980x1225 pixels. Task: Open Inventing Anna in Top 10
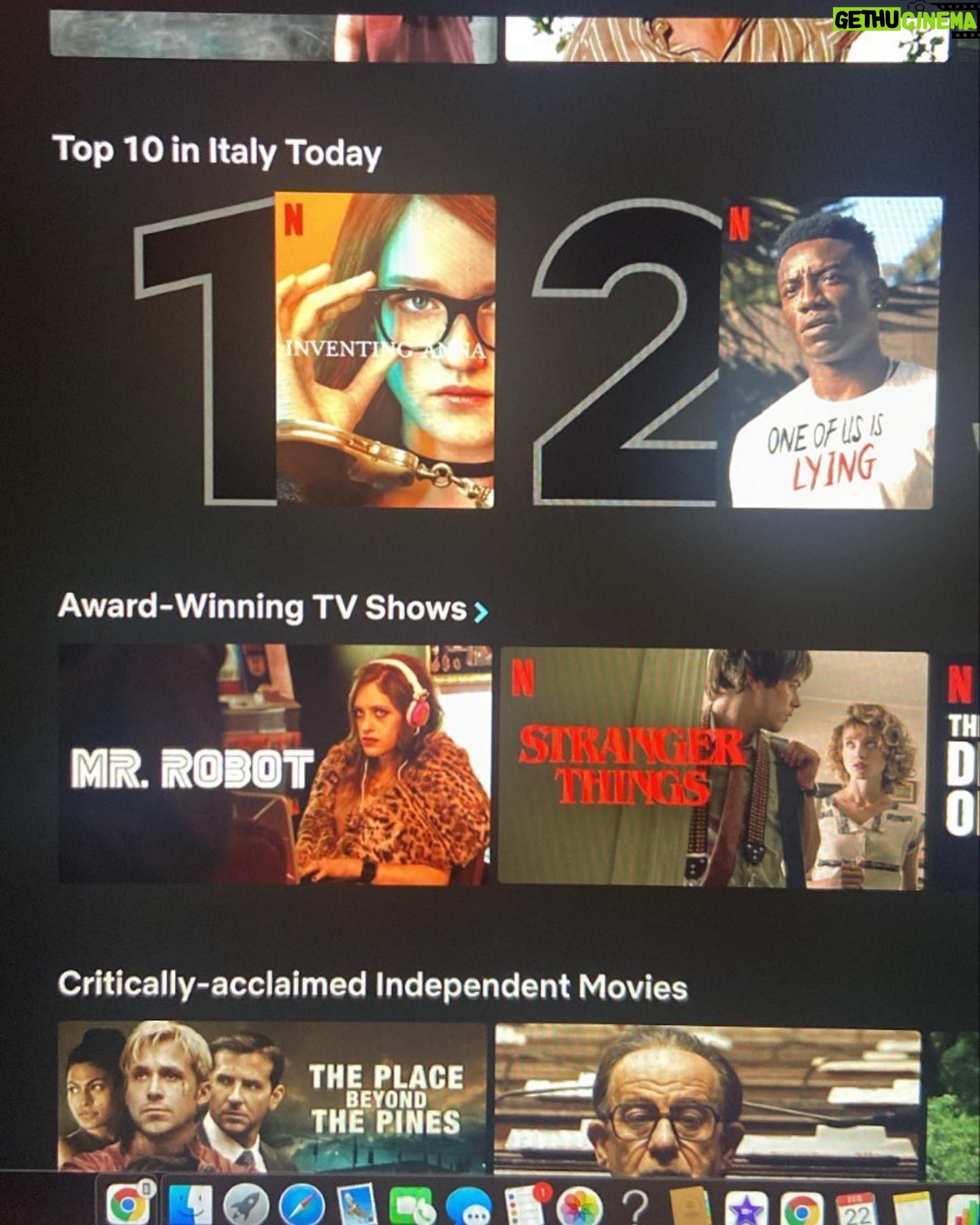pyautogui.click(x=385, y=350)
